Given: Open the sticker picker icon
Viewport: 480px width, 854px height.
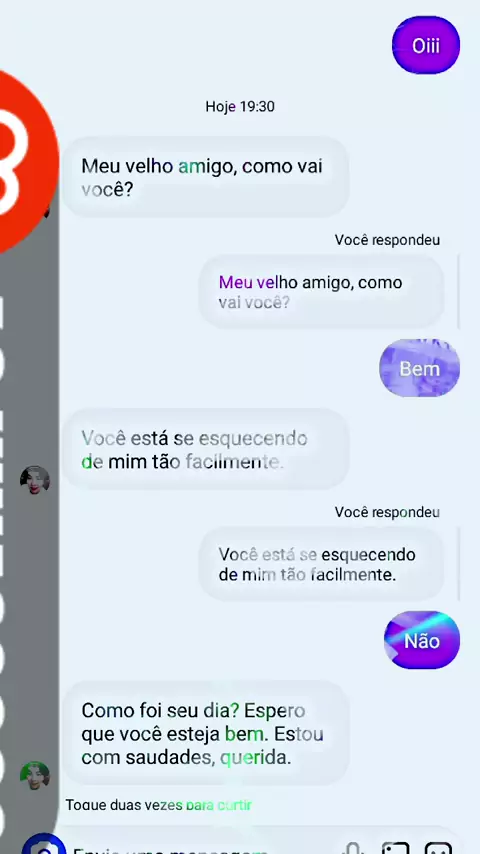Looking at the screenshot, I should 438,849.
